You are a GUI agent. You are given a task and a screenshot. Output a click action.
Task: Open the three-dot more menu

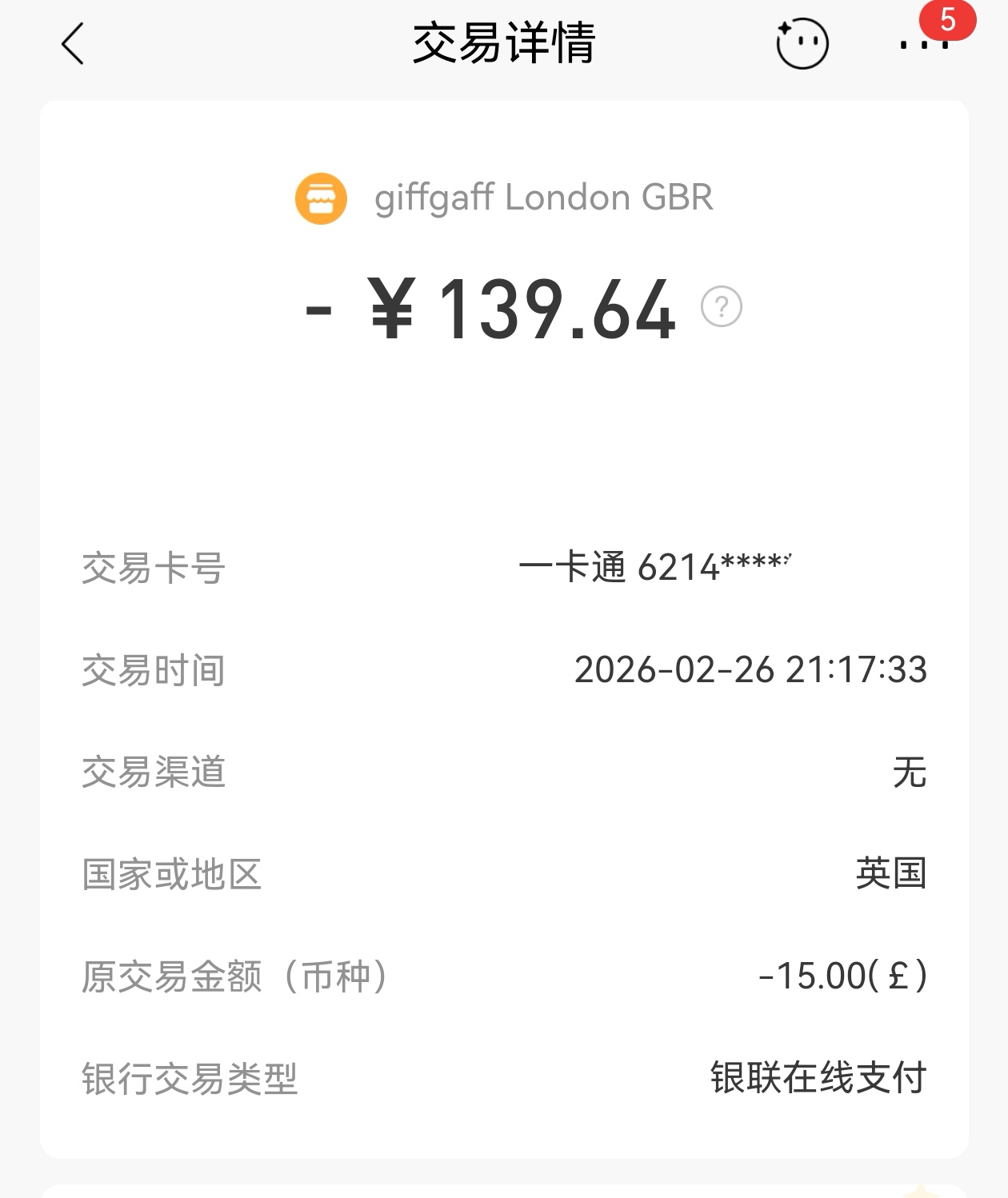[x=924, y=45]
